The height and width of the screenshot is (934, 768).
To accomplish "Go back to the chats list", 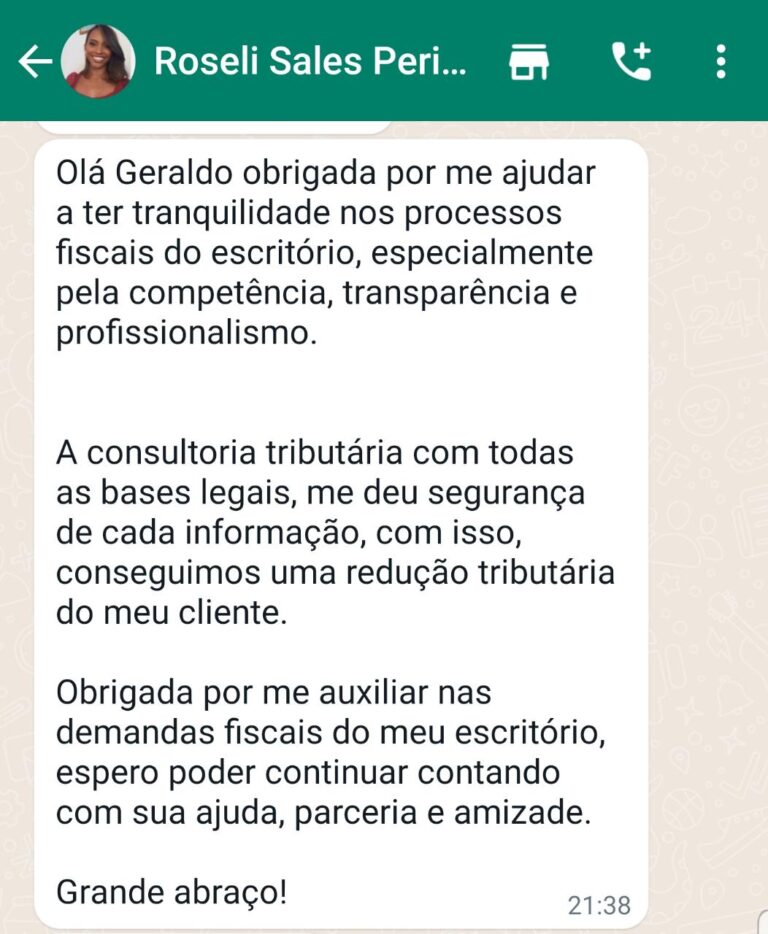I will click(x=34, y=62).
